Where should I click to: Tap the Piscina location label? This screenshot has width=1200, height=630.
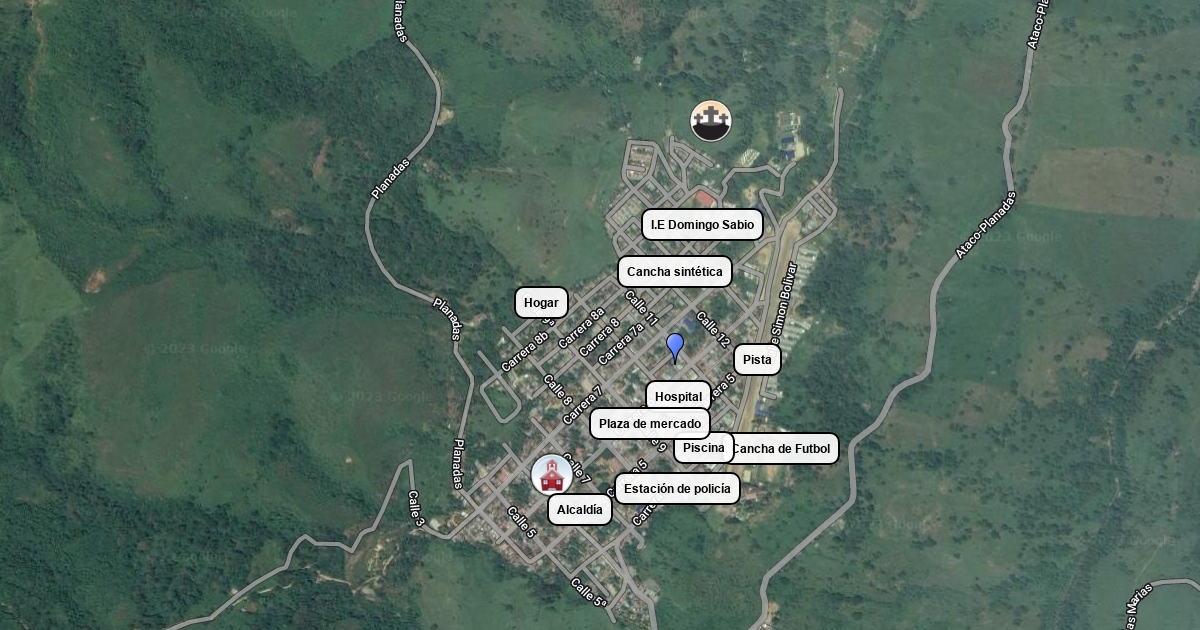[703, 448]
